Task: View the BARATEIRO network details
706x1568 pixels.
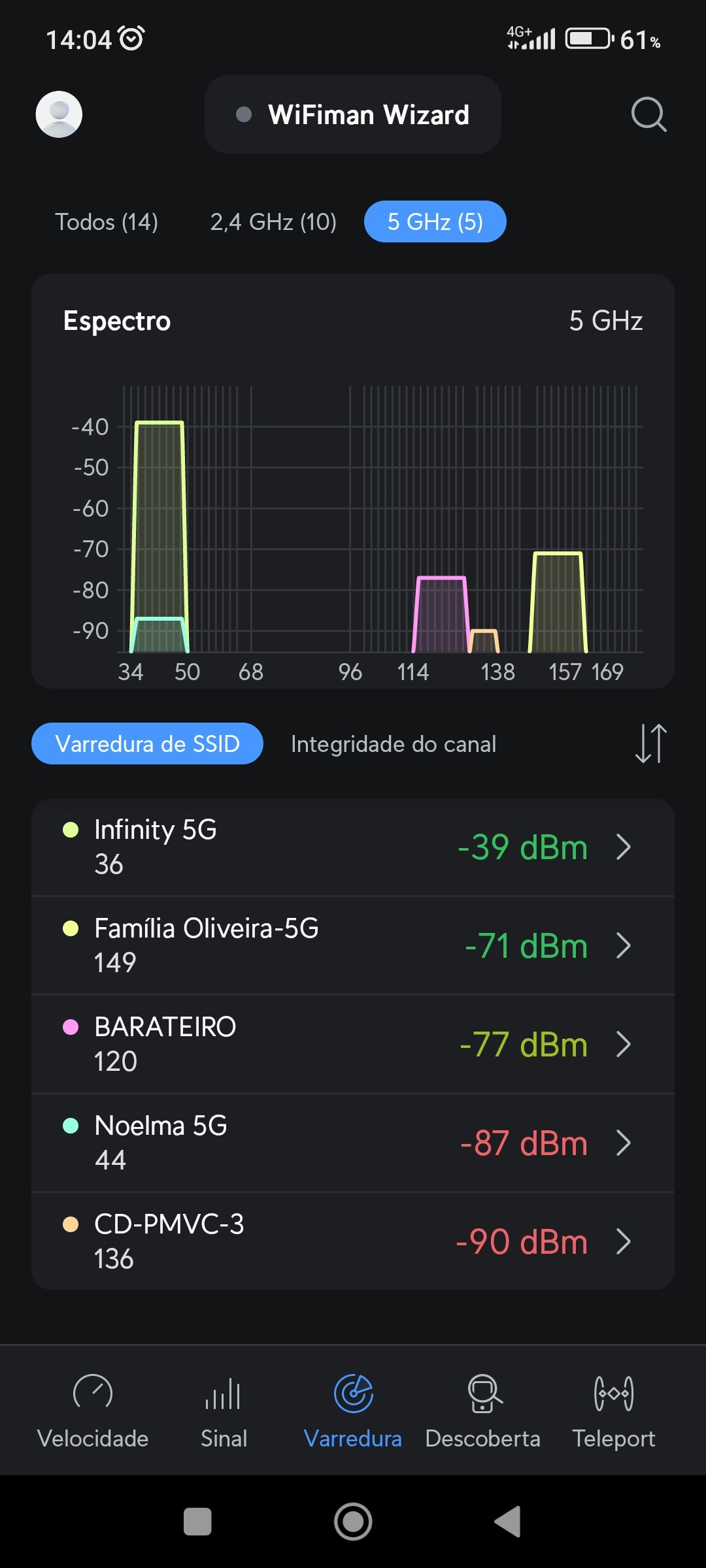Action: coord(353,1044)
